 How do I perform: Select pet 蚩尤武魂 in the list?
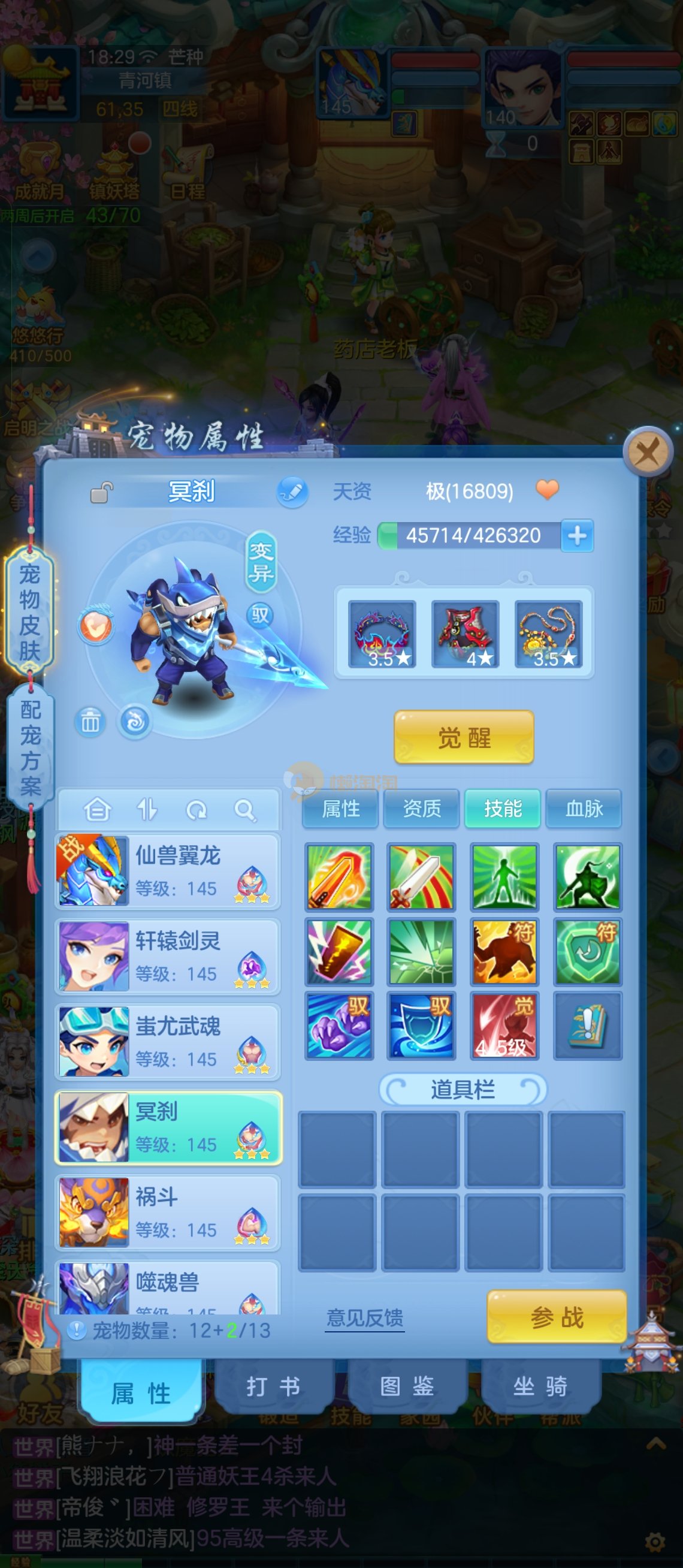168,1042
